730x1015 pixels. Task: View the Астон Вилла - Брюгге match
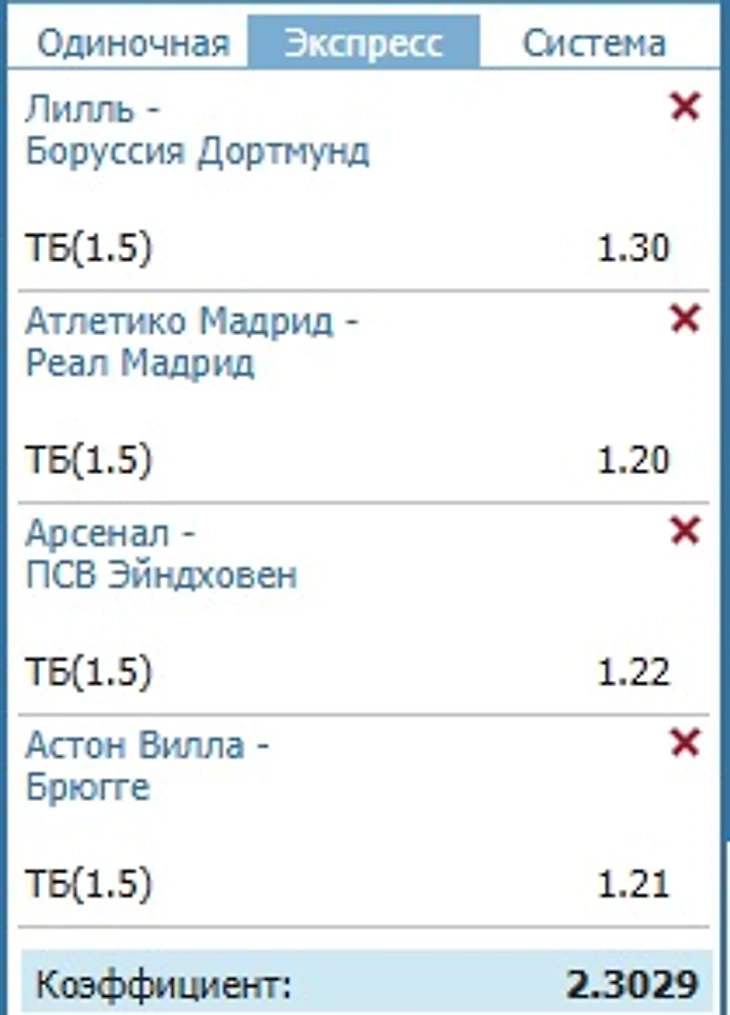147,766
